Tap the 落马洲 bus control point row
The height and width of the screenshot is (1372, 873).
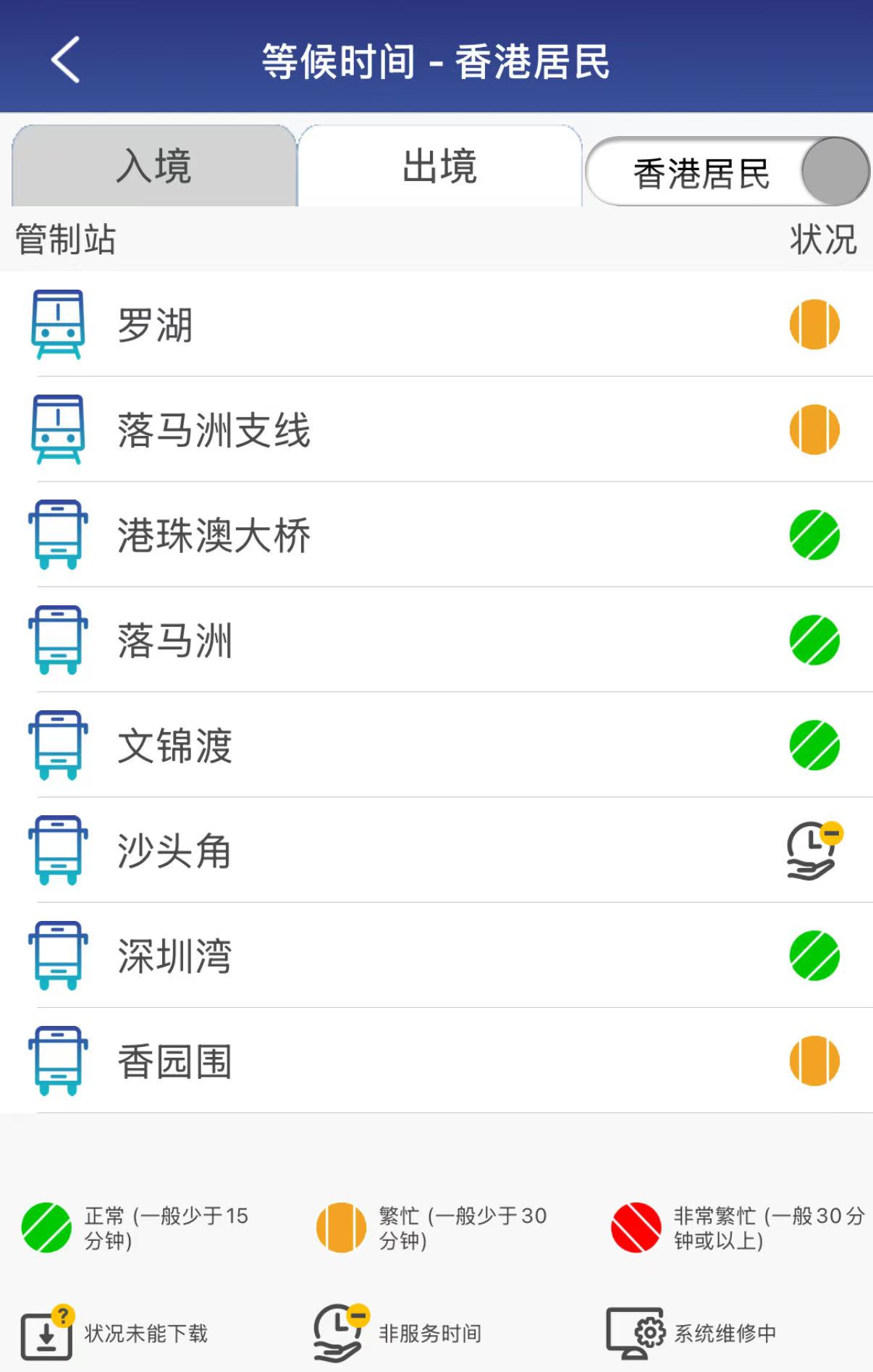click(x=436, y=640)
